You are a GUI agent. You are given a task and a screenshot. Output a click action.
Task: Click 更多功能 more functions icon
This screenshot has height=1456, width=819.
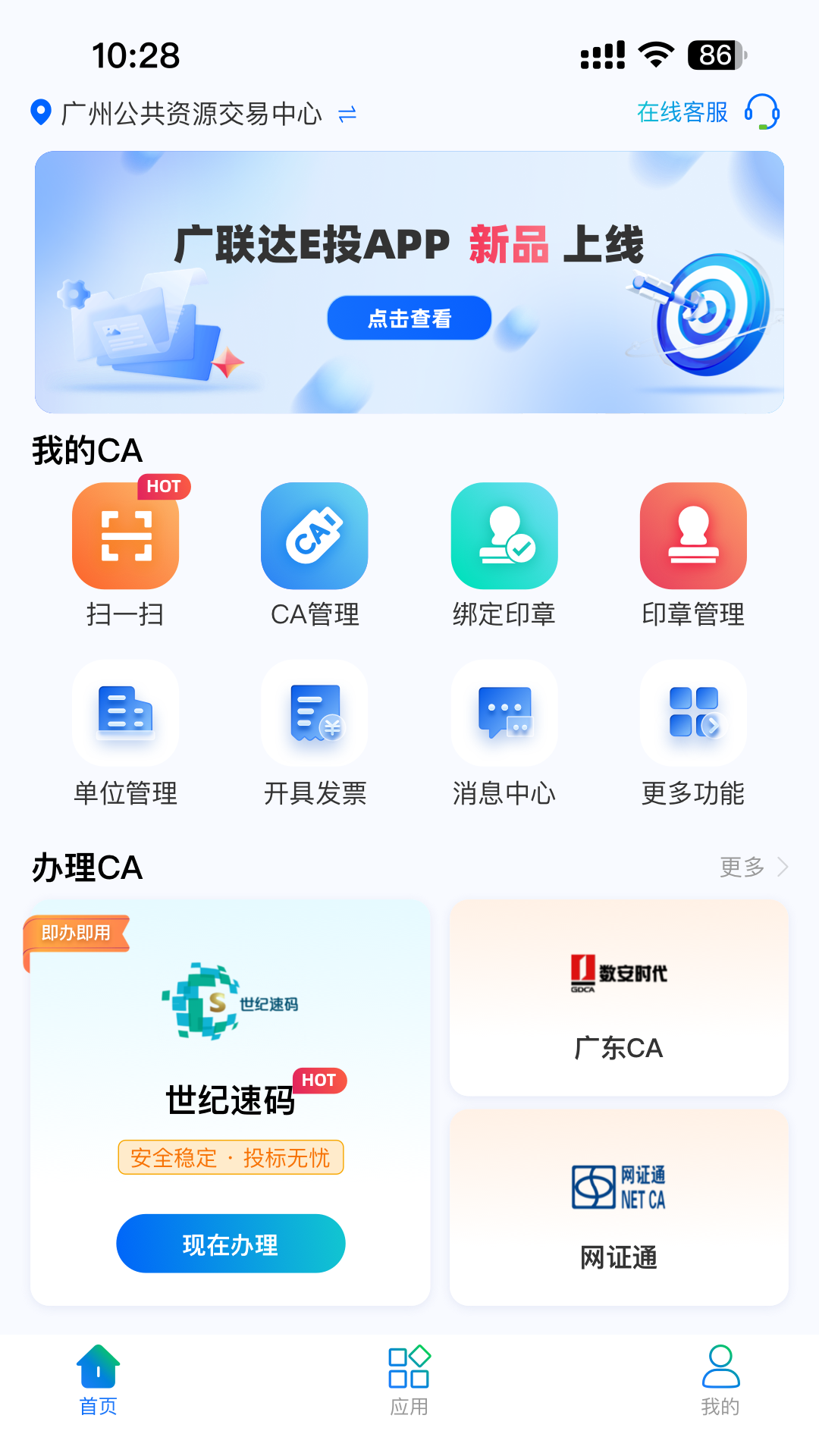pyautogui.click(x=693, y=713)
